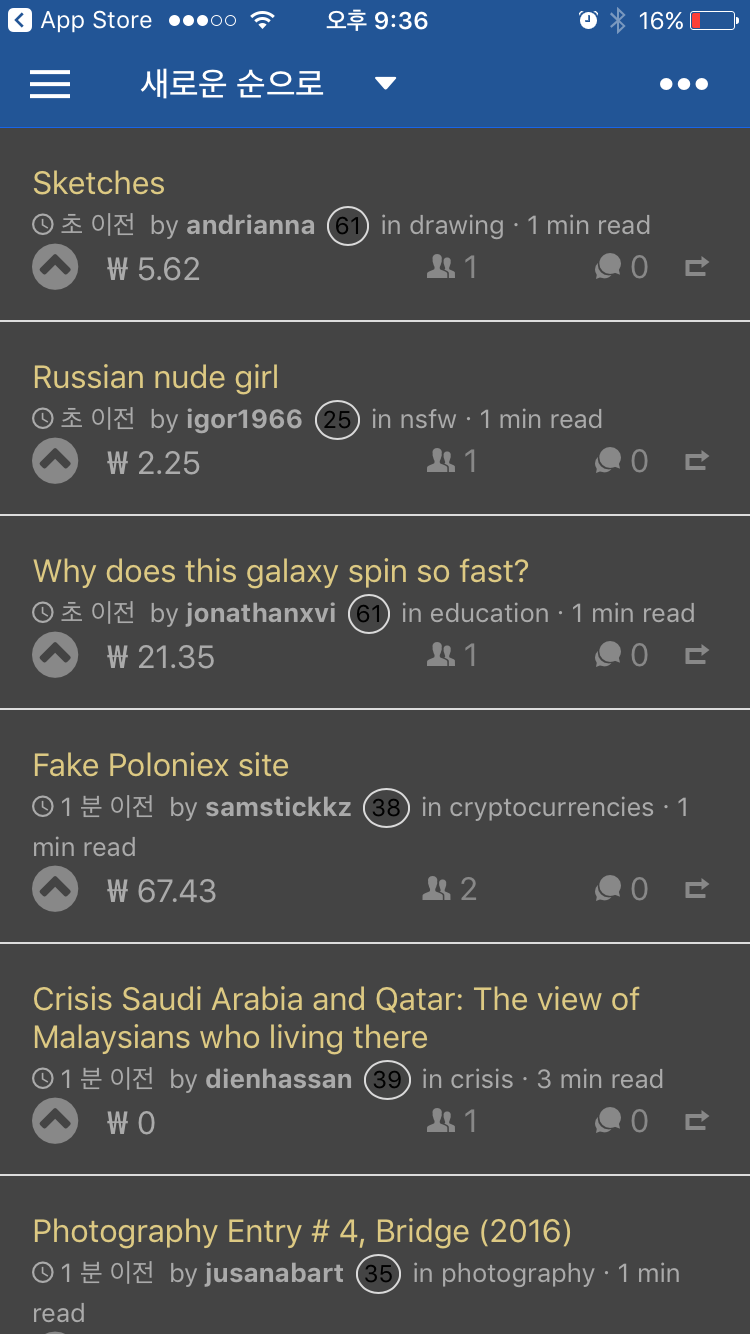Image resolution: width=750 pixels, height=1334 pixels.
Task: Open the three-dot overflow menu
Action: click(684, 84)
